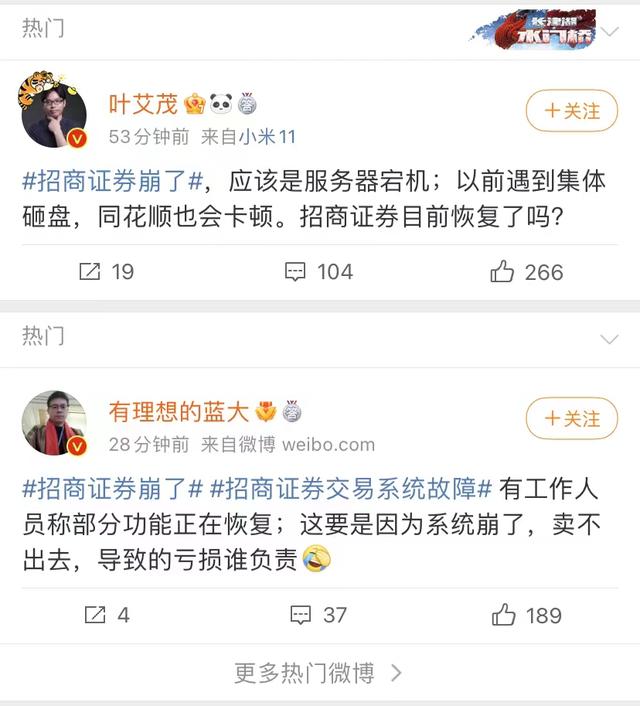Repost 叶艾茂's post
The image size is (640, 706).
(106, 272)
